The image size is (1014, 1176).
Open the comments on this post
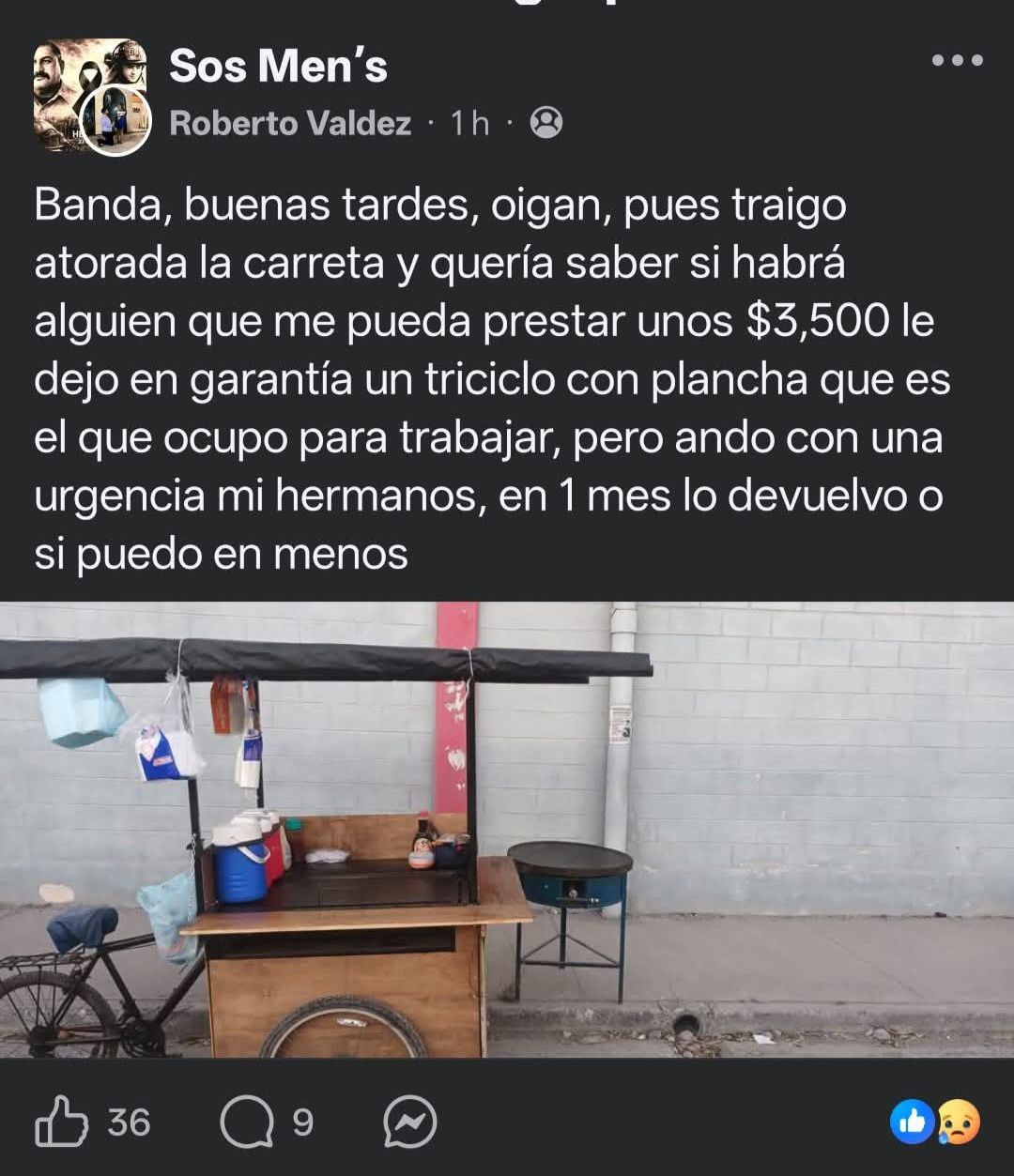[247, 1123]
